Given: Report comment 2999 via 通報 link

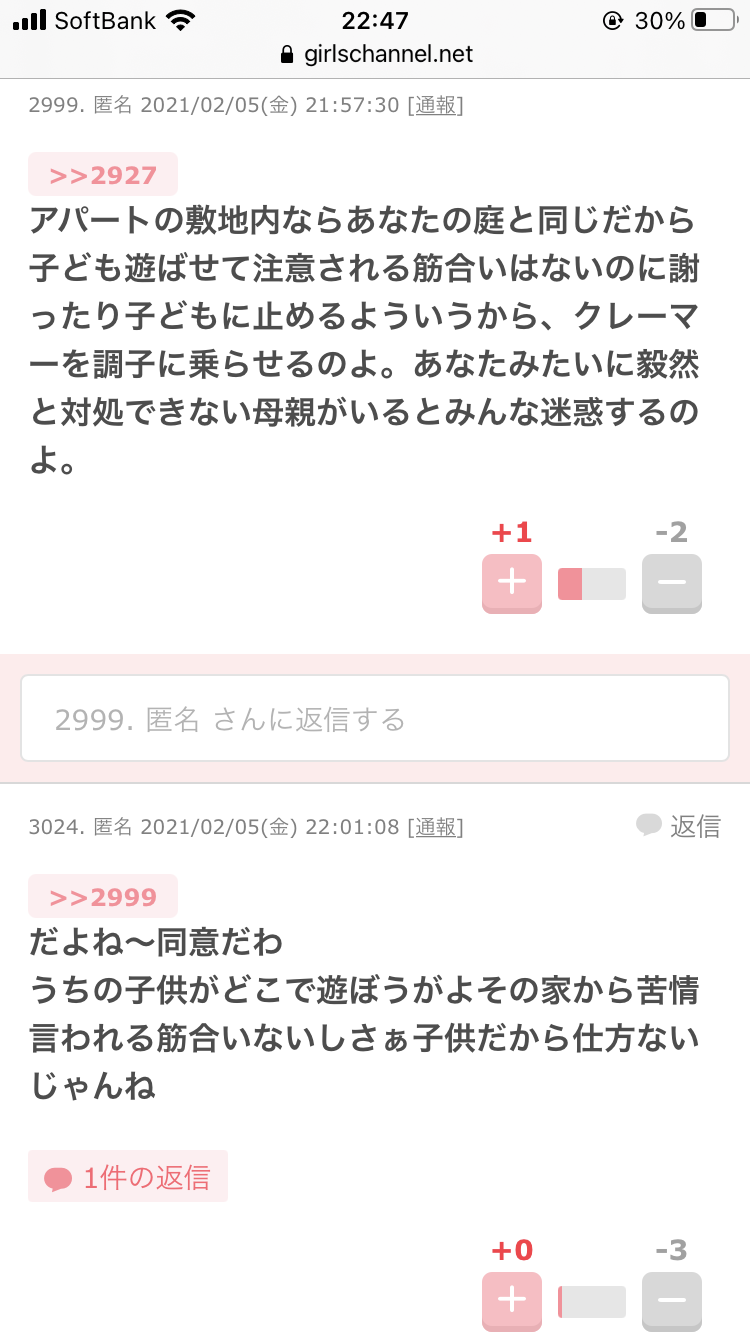Looking at the screenshot, I should [x=434, y=105].
